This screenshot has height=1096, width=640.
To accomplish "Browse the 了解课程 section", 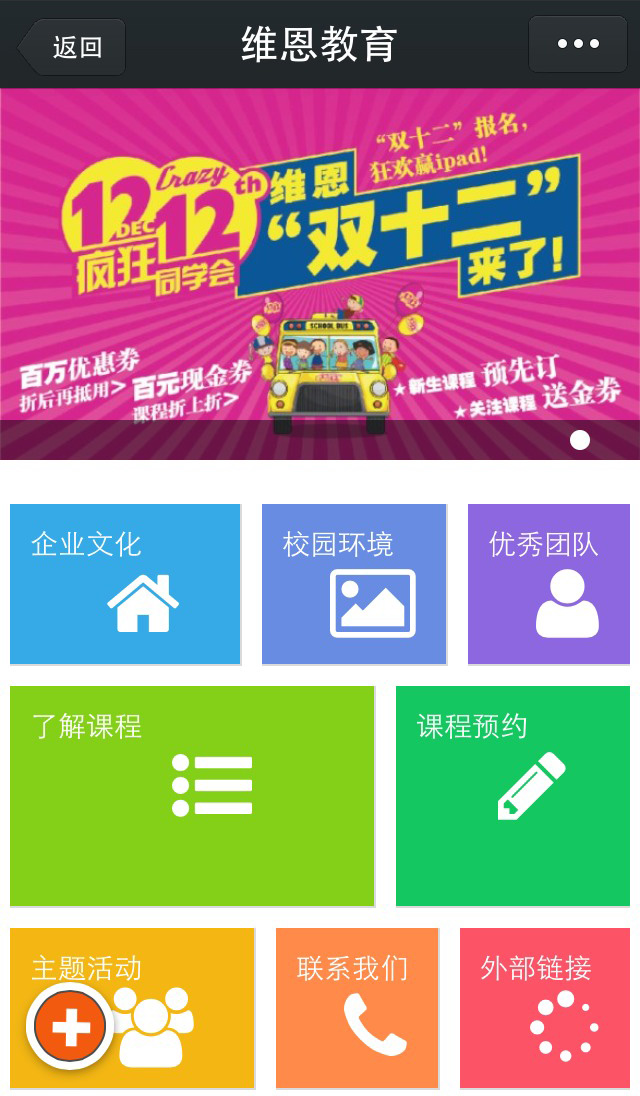I will pyautogui.click(x=192, y=795).
